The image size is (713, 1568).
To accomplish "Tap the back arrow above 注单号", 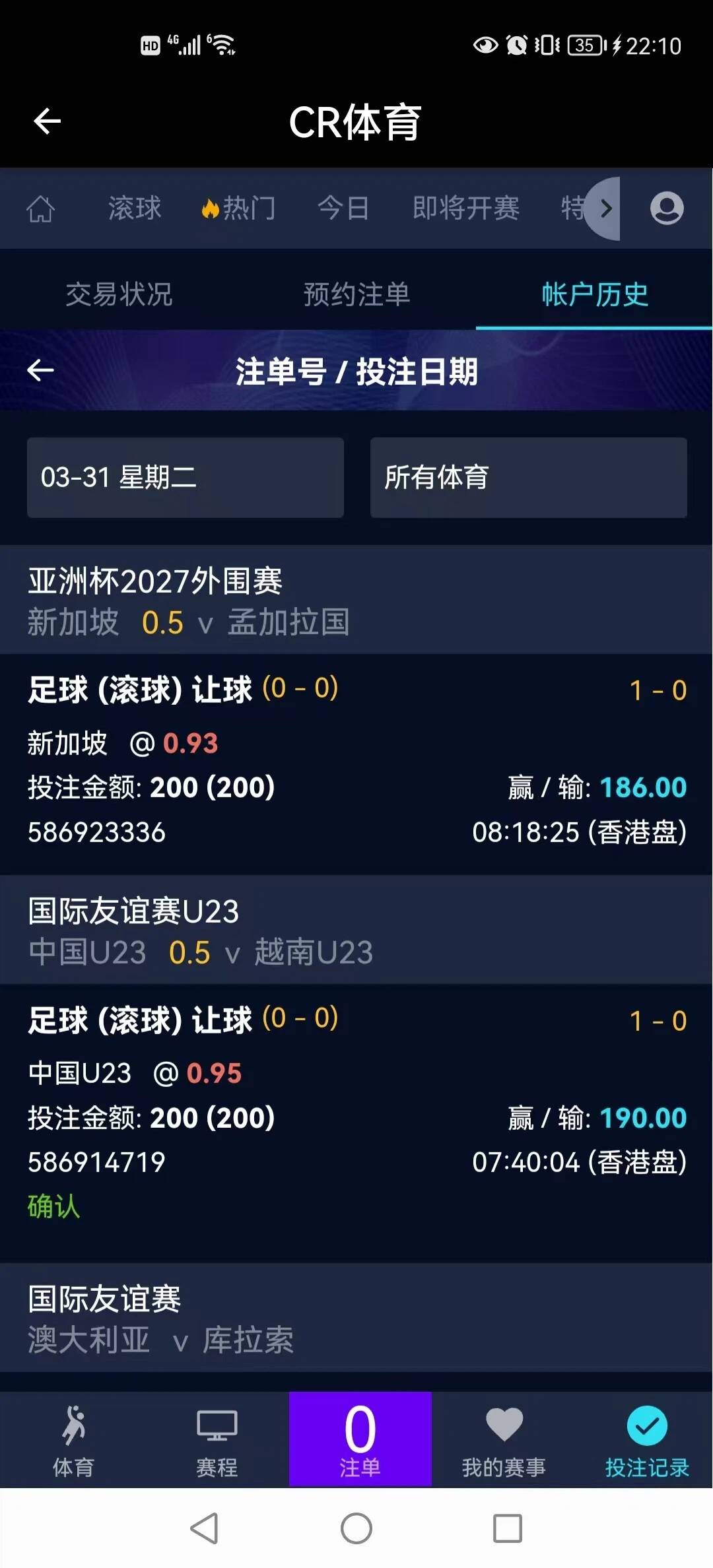I will tap(42, 370).
